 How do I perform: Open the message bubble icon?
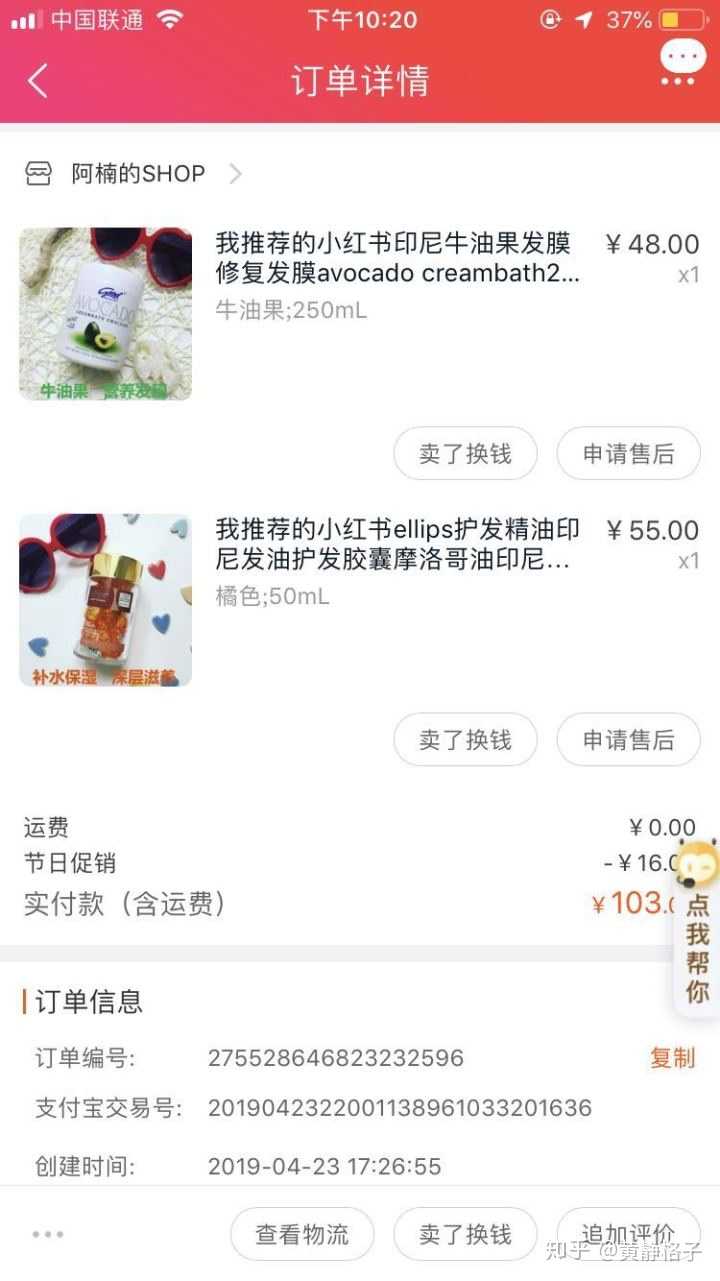(x=682, y=60)
